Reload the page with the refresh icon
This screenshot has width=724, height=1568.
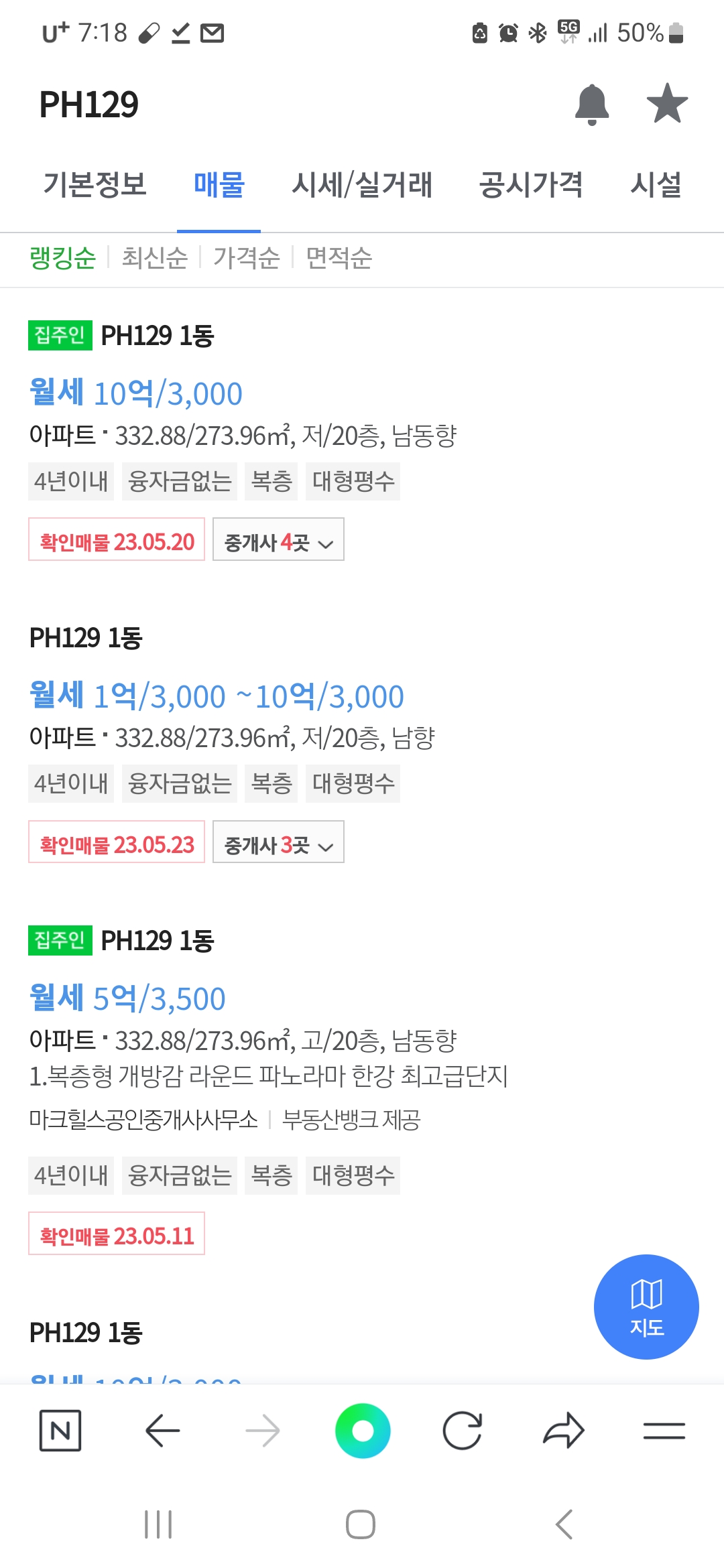pos(463,1431)
